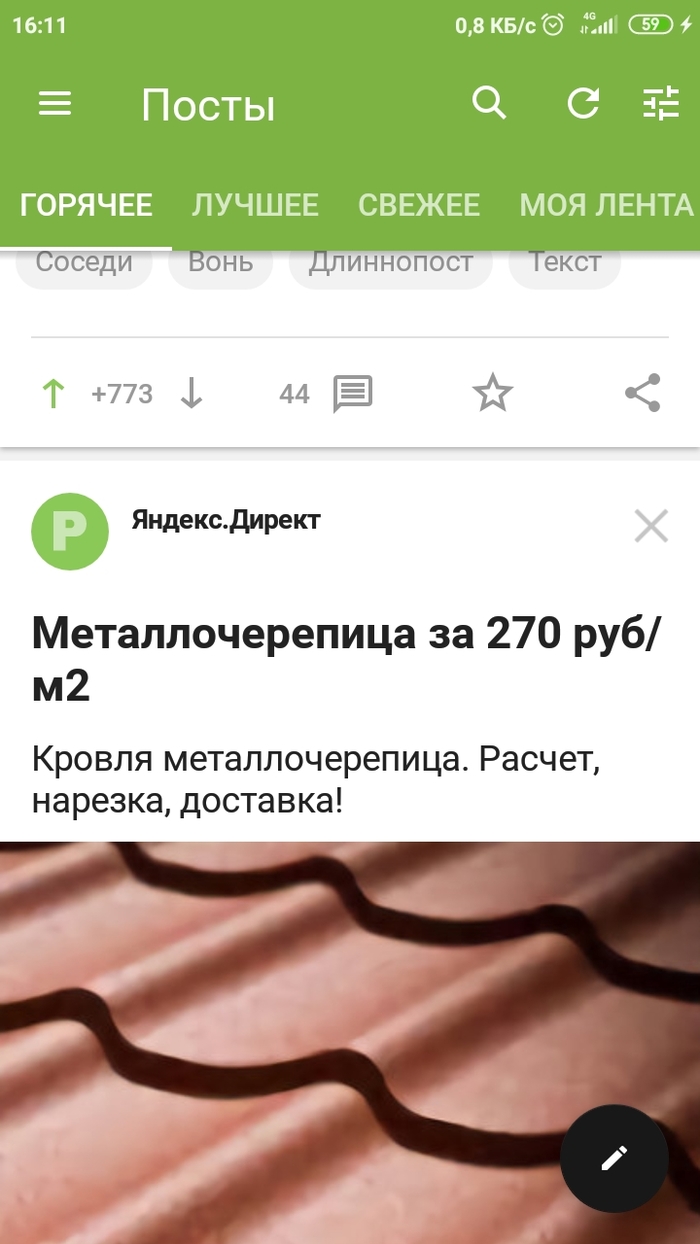Switch to the Моя лента tab
Screen dimensions: 700x1244
pyautogui.click(x=606, y=206)
